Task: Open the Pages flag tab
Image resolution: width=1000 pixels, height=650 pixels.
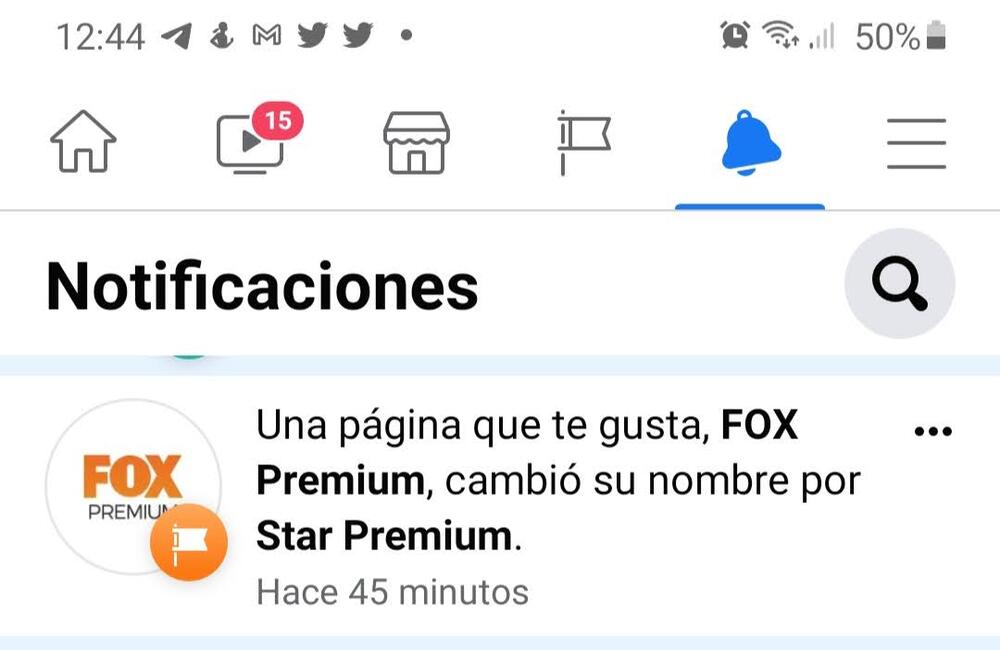Action: (584, 143)
